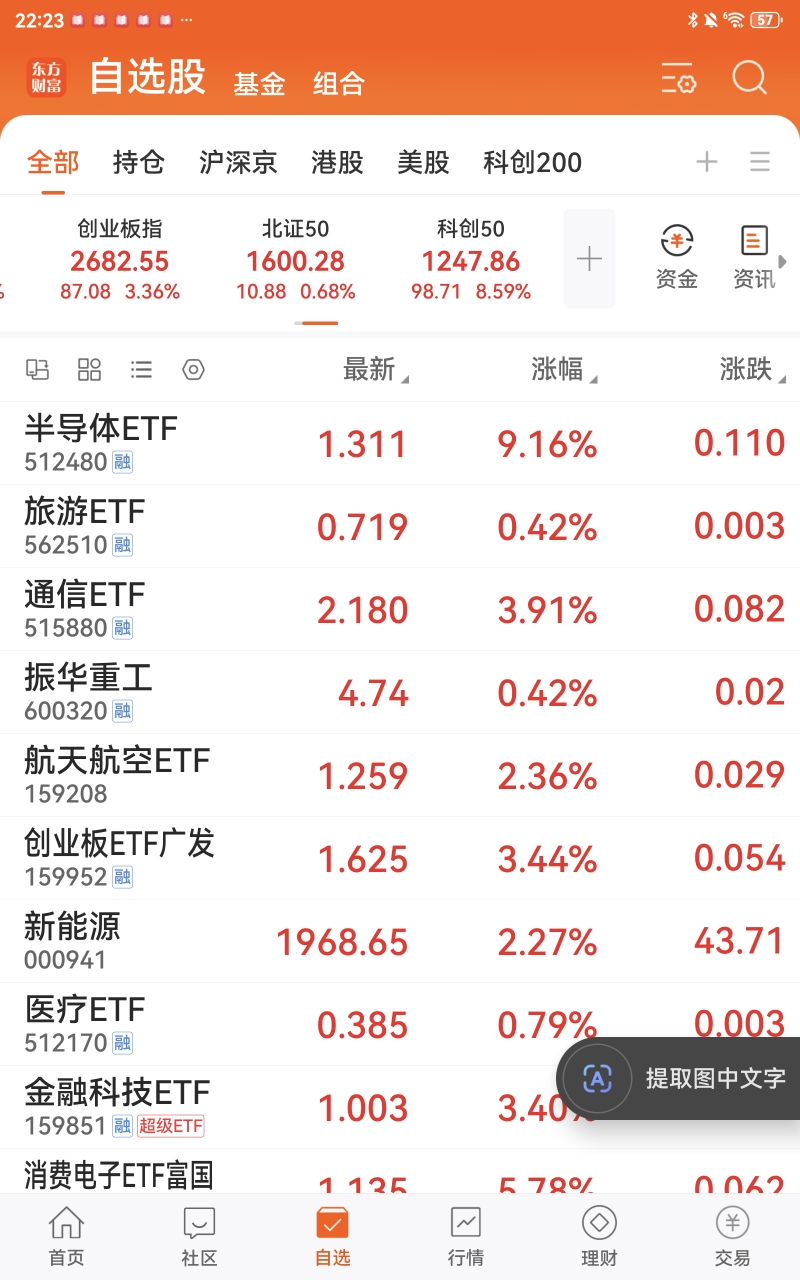
Task: Switch to the 组合 tab
Action: click(338, 83)
